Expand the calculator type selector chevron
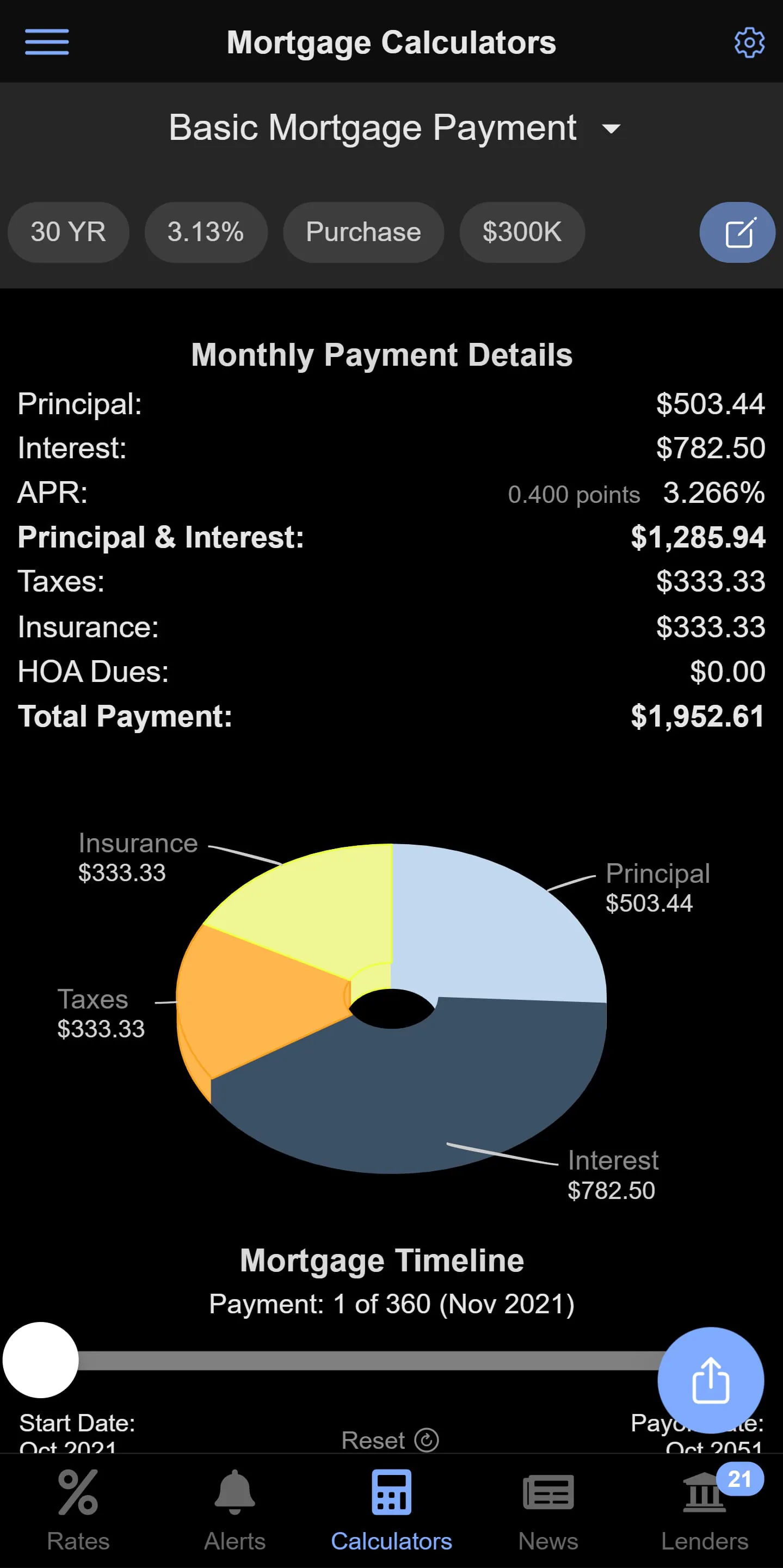Image resolution: width=783 pixels, height=1568 pixels. coord(612,128)
